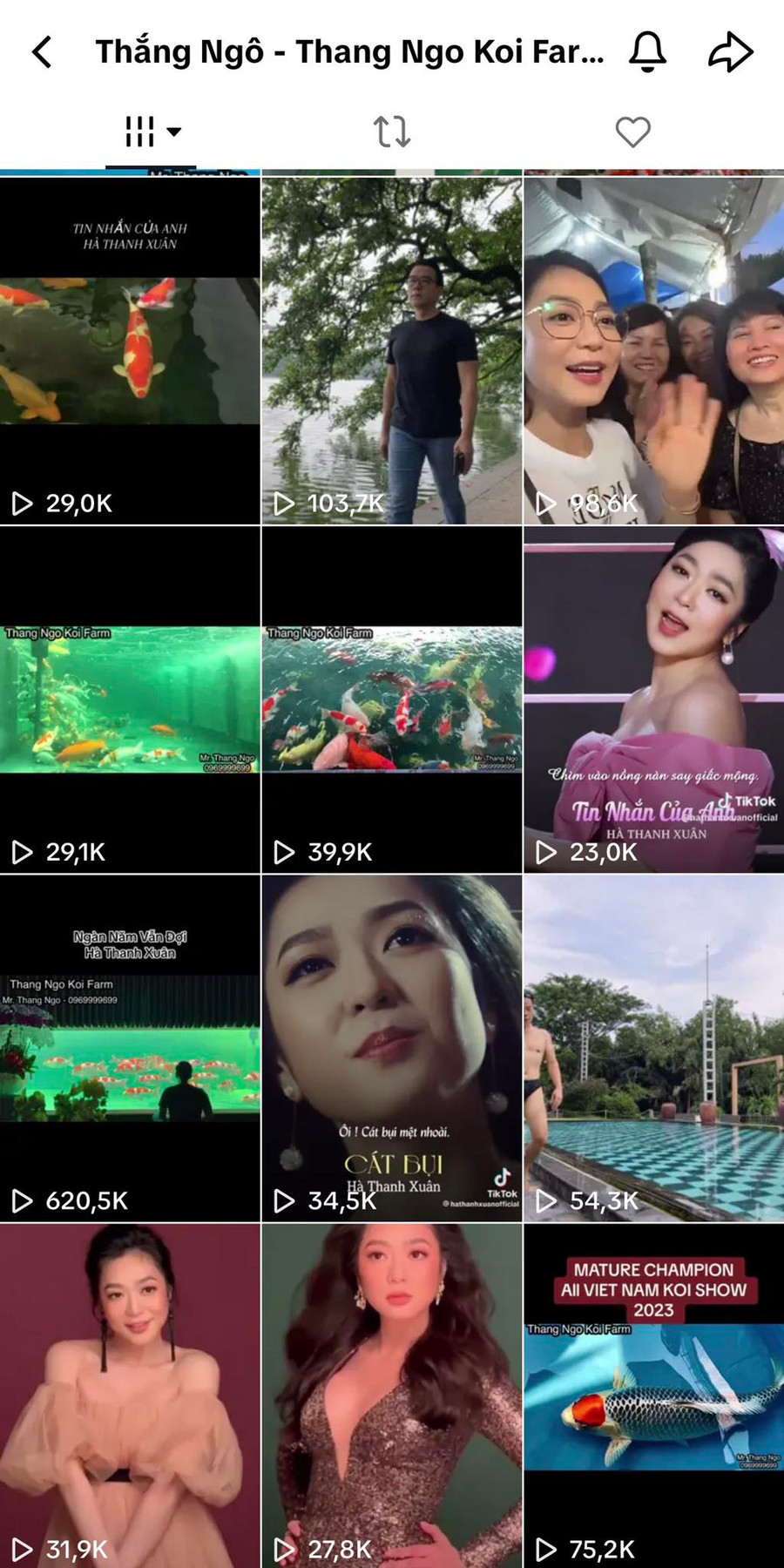Open the green aquarium video with 29,1K views
784x1568 pixels.
point(130,699)
